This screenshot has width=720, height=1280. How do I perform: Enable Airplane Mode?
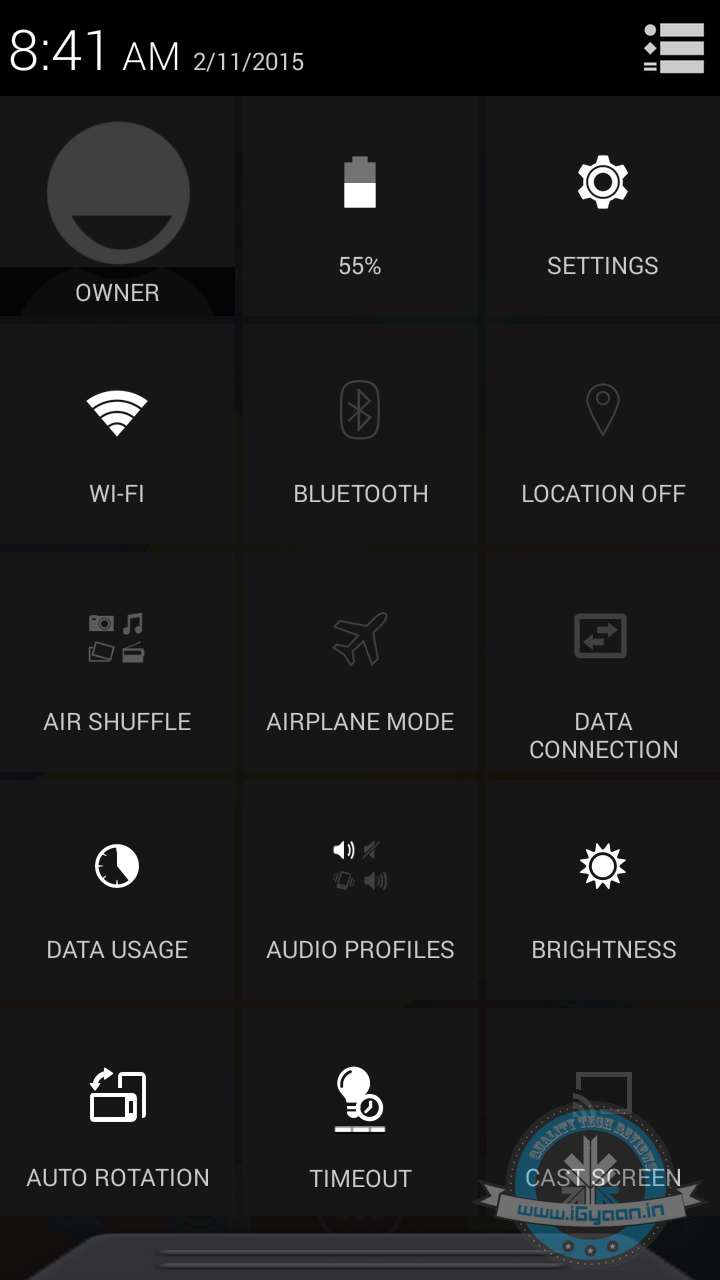click(360, 663)
